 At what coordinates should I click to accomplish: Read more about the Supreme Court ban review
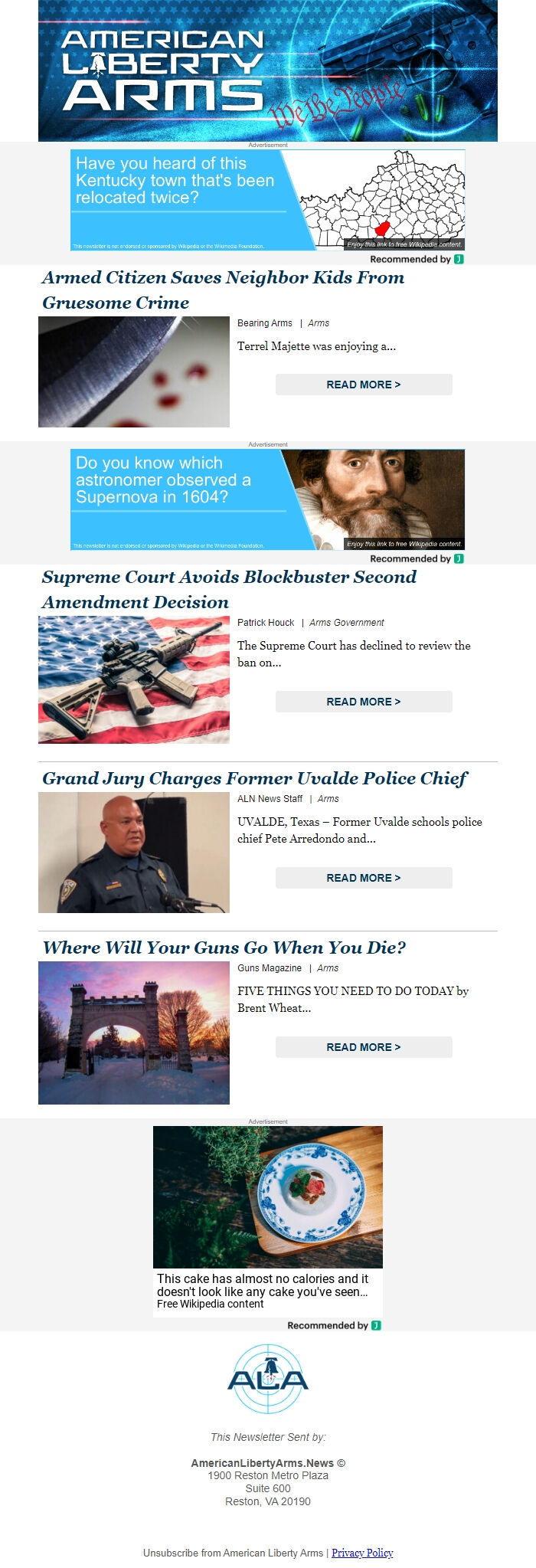[364, 702]
